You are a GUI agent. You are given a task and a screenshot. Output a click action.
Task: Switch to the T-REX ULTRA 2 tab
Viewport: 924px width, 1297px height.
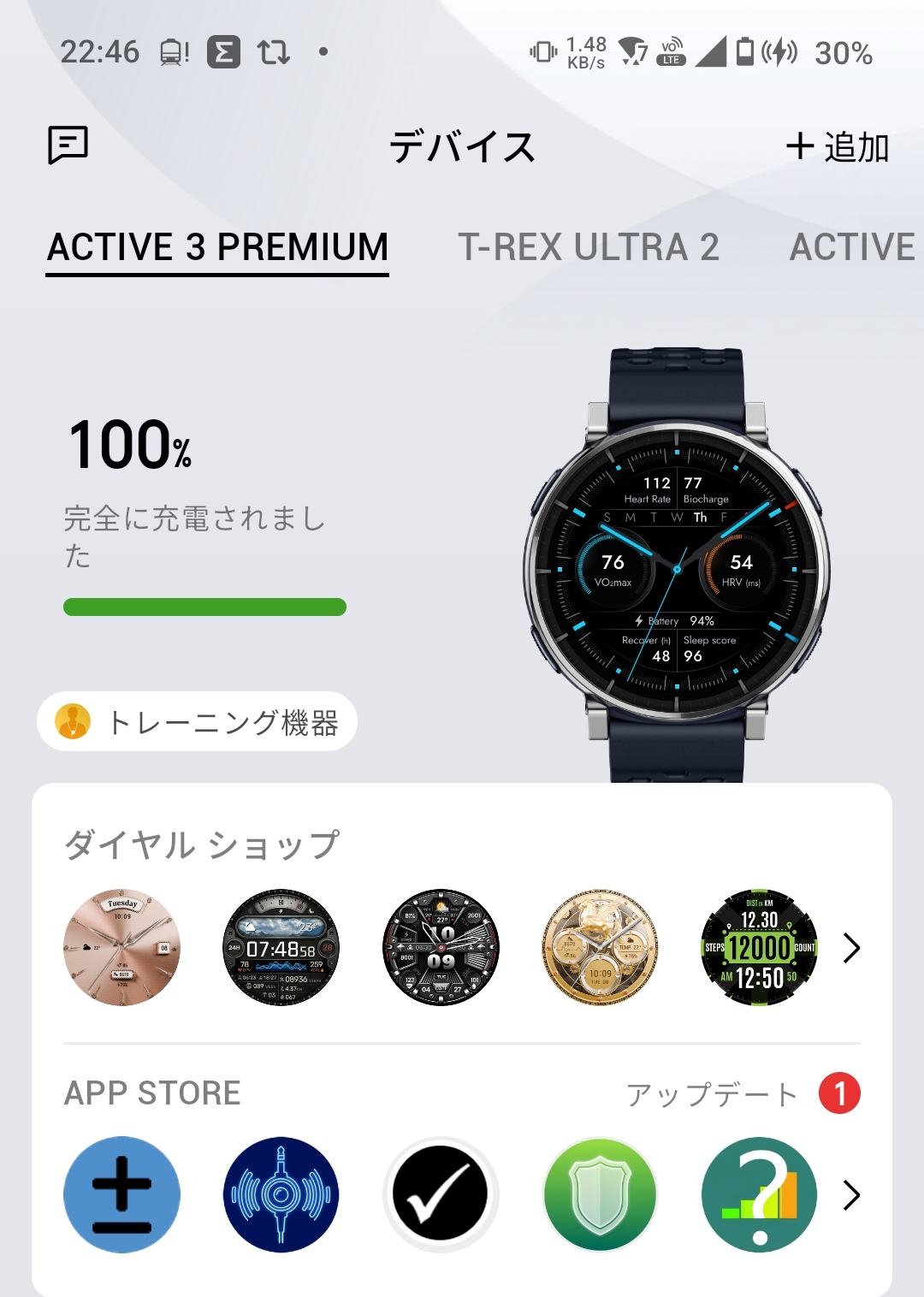point(589,248)
